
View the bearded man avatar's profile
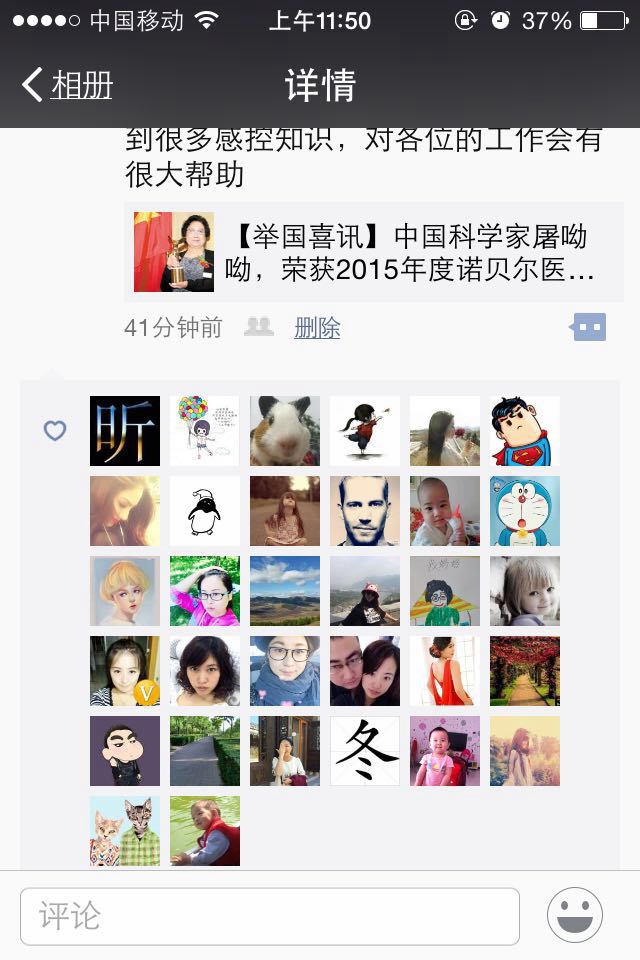(365, 511)
